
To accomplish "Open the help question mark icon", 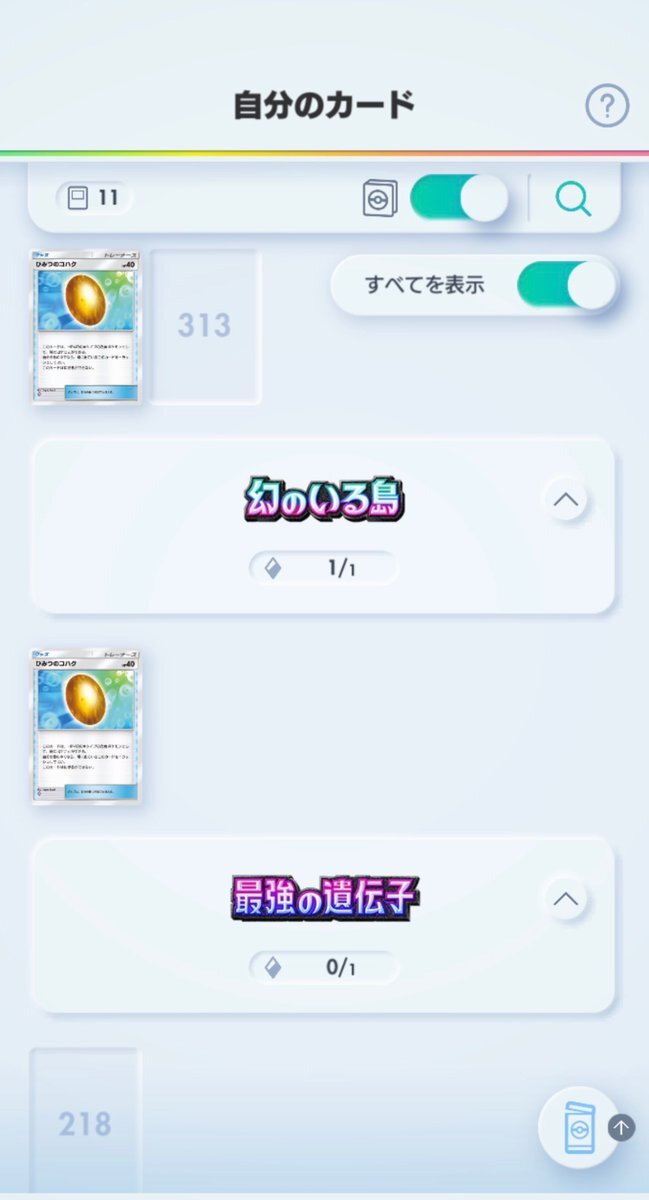I will tap(607, 105).
